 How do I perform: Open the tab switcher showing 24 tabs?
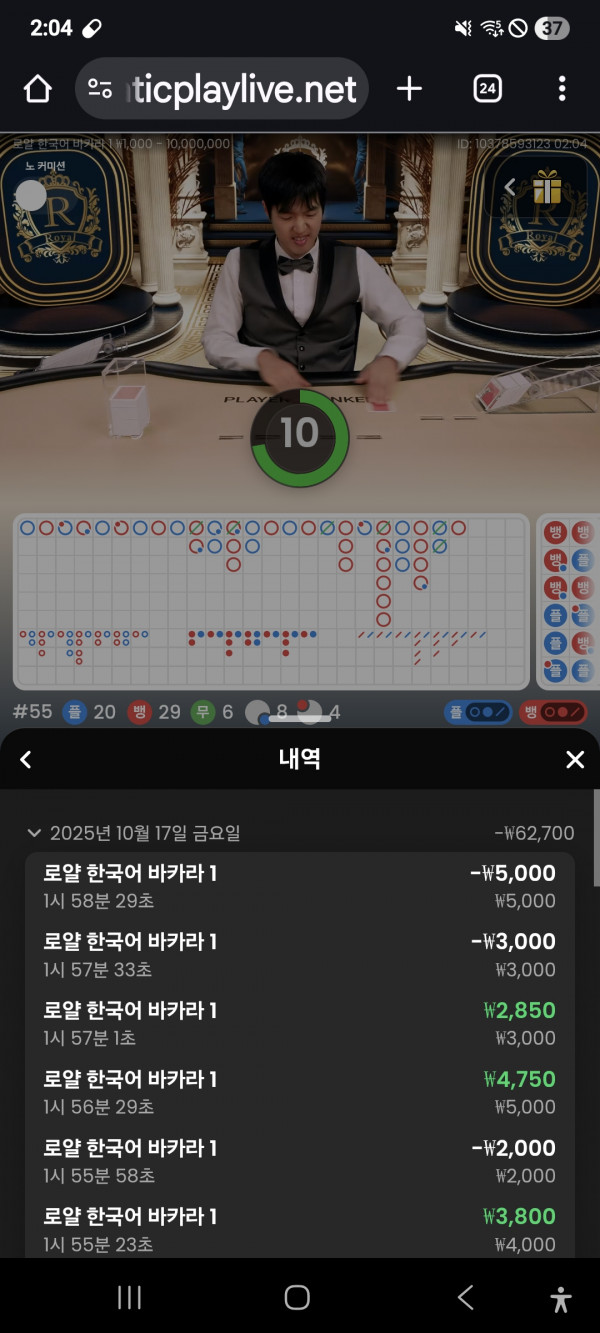487,89
